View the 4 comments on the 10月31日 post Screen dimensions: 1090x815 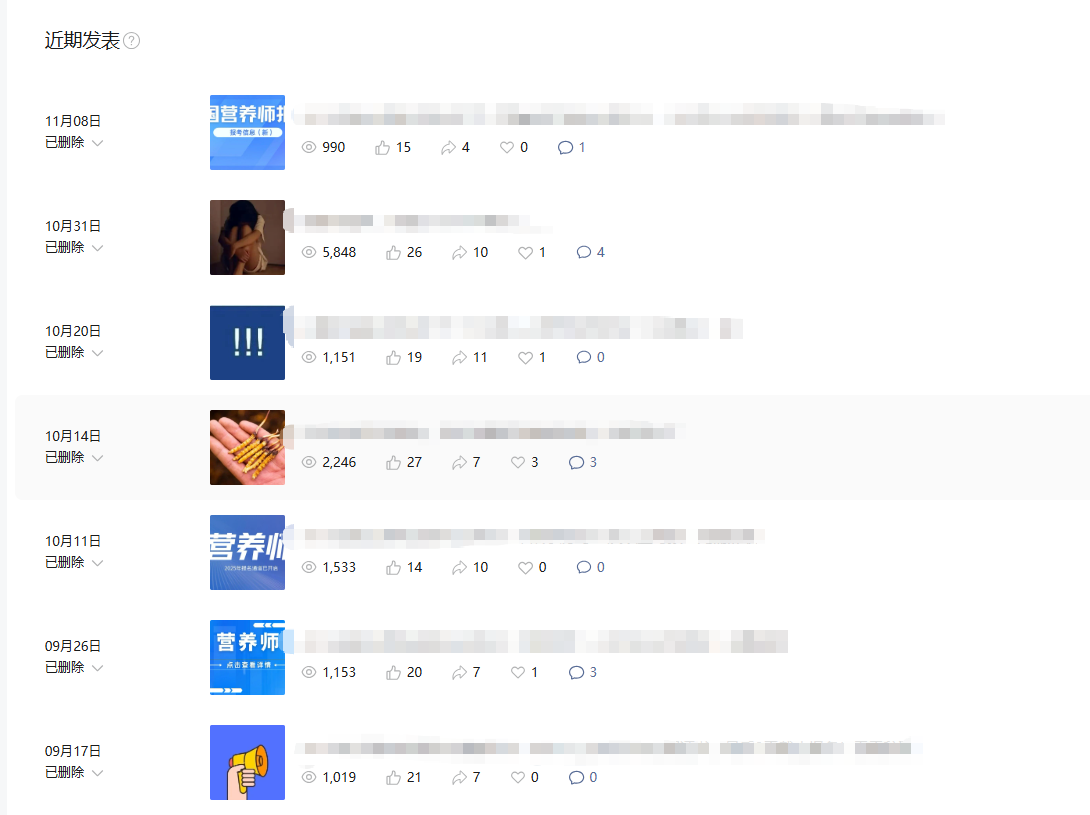[590, 252]
